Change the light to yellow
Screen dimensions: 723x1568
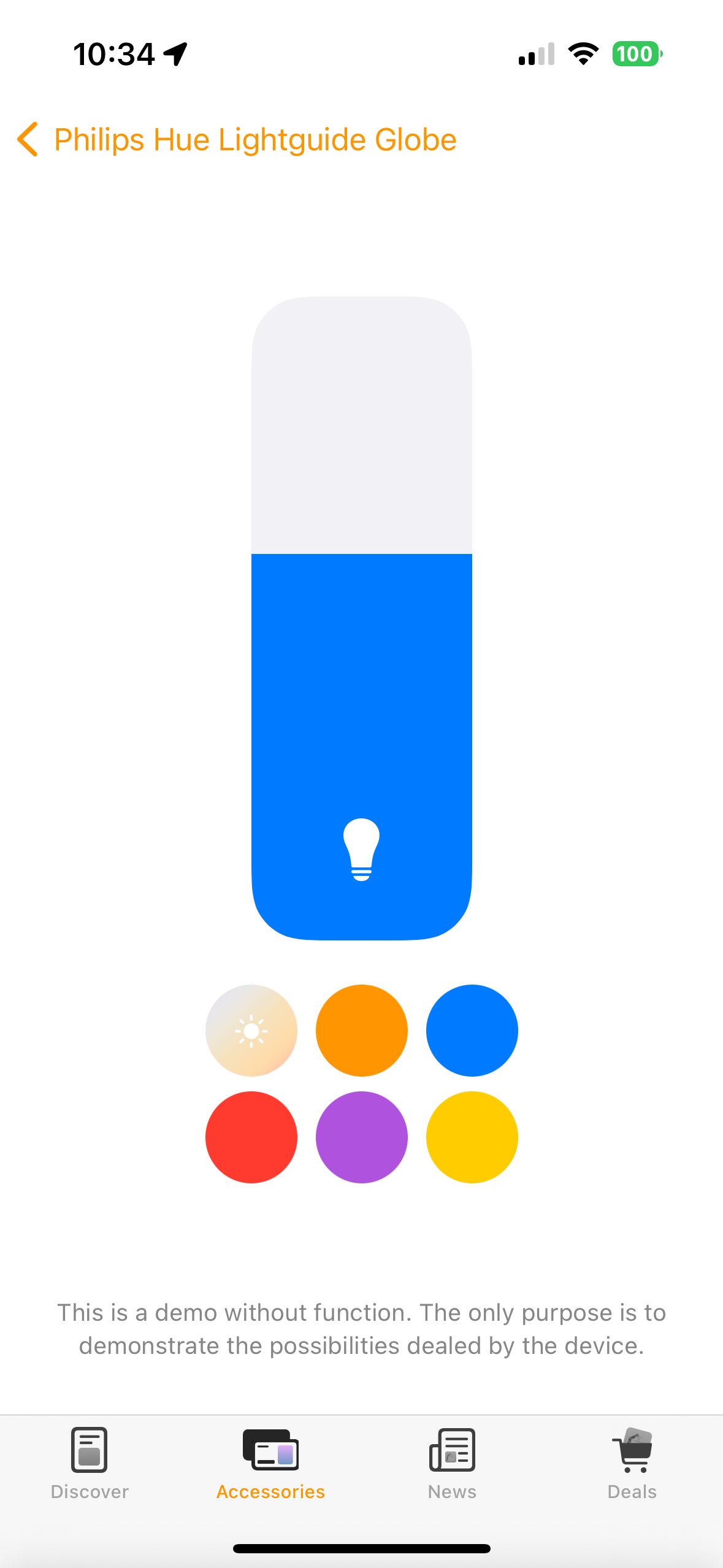[x=472, y=1137]
